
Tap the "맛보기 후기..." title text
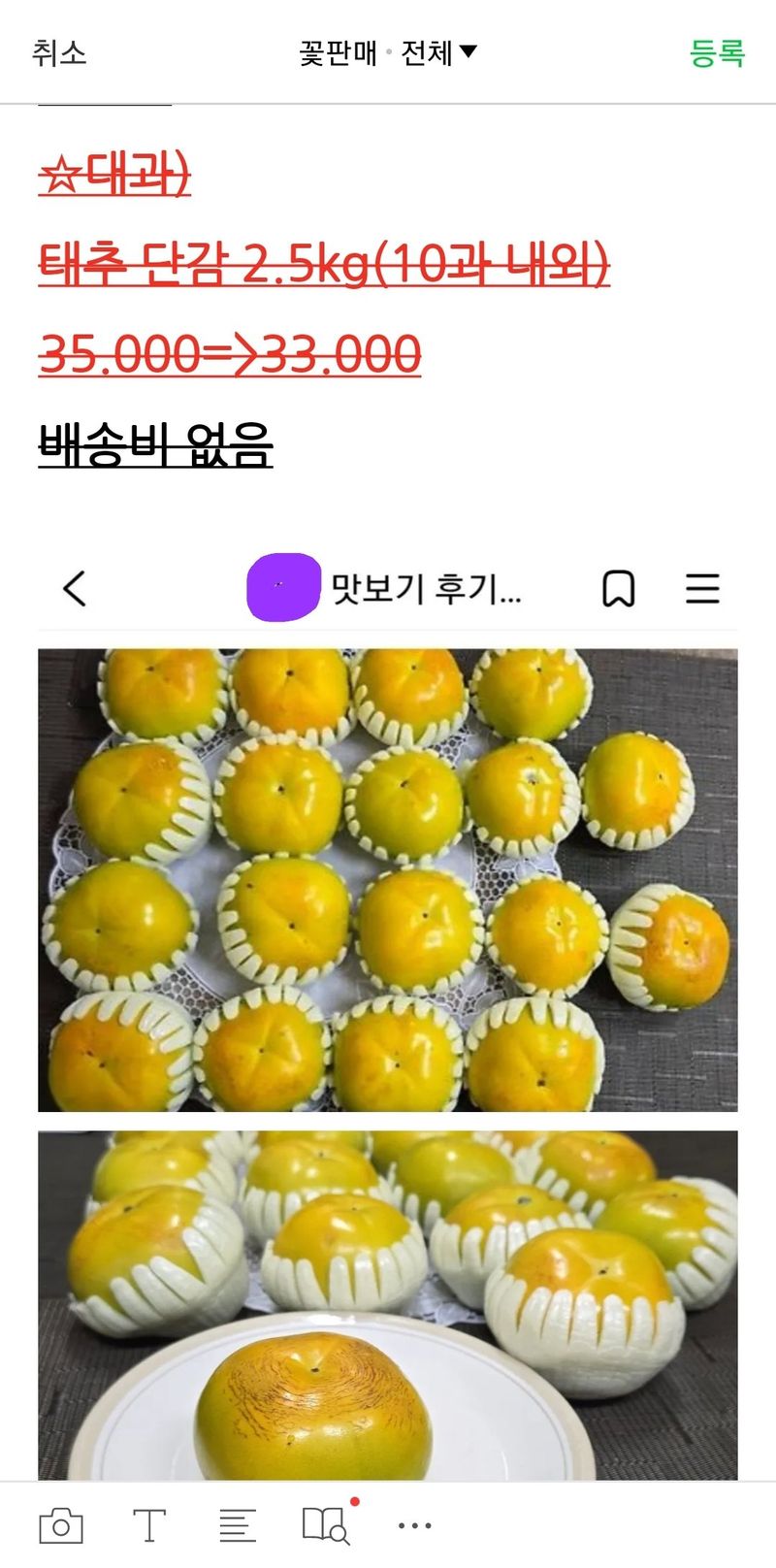430,588
